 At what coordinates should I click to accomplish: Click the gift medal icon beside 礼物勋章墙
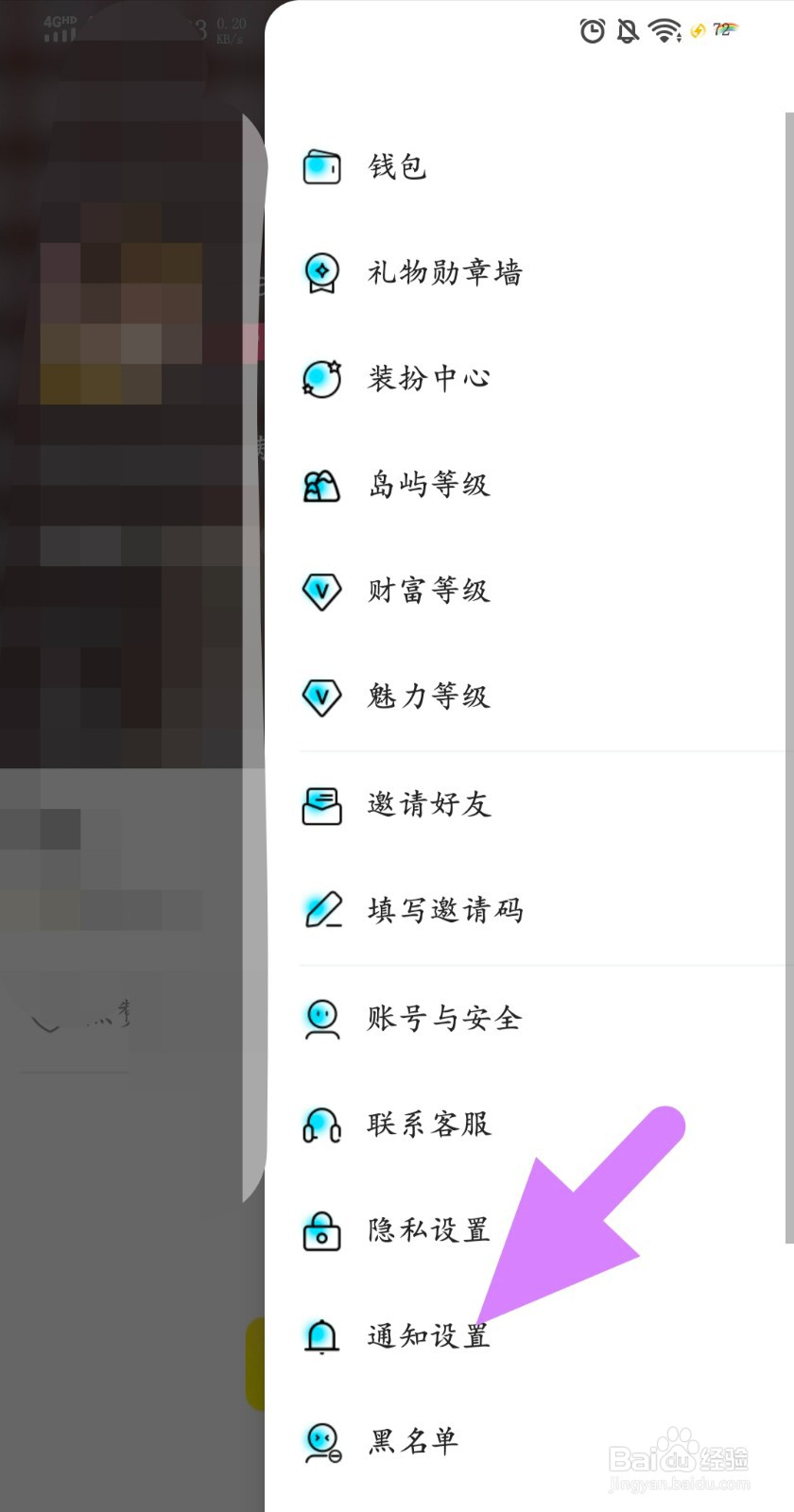click(321, 273)
